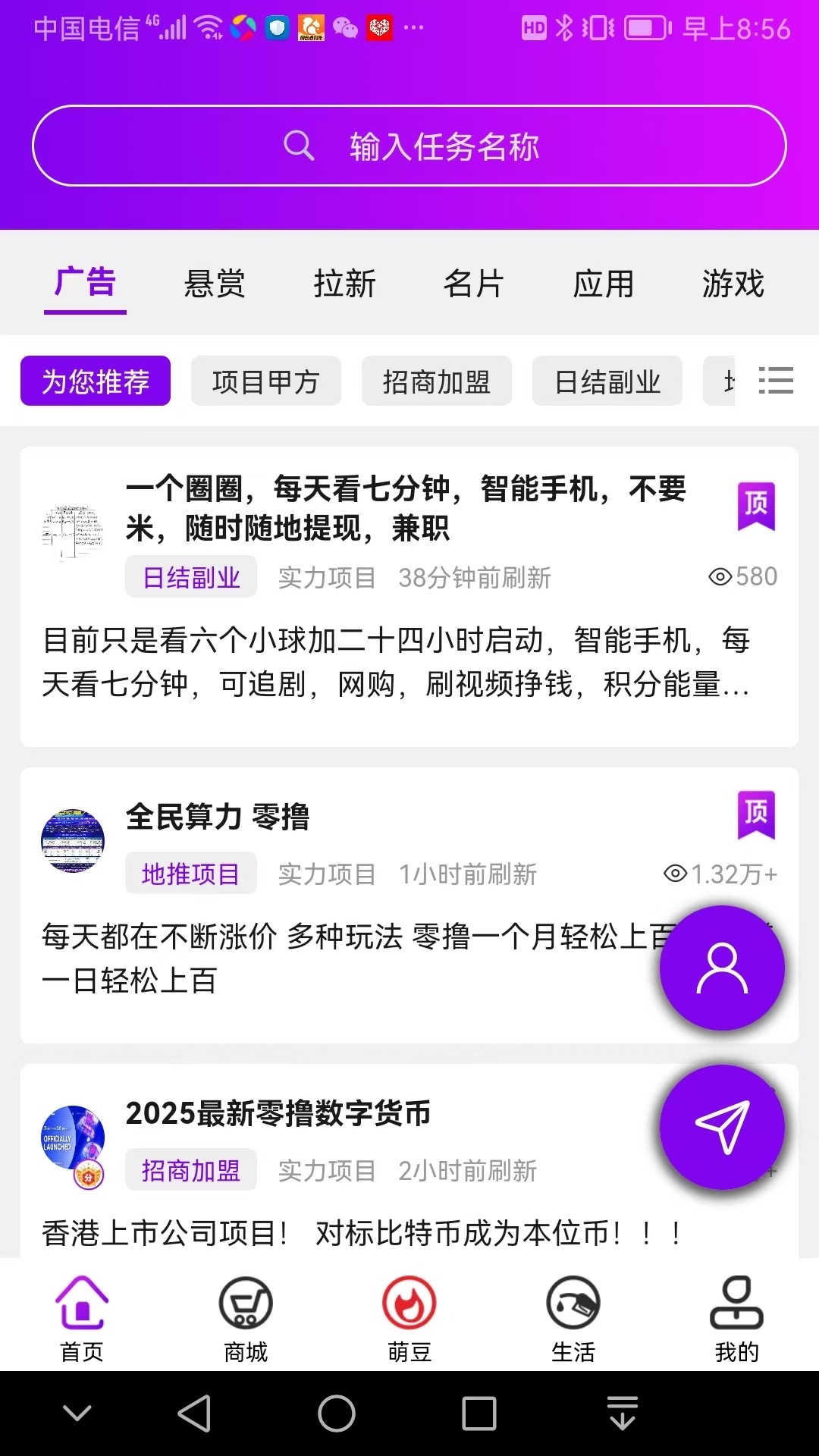
Task: Go to the 生活 bottom tab
Action: tap(573, 1318)
